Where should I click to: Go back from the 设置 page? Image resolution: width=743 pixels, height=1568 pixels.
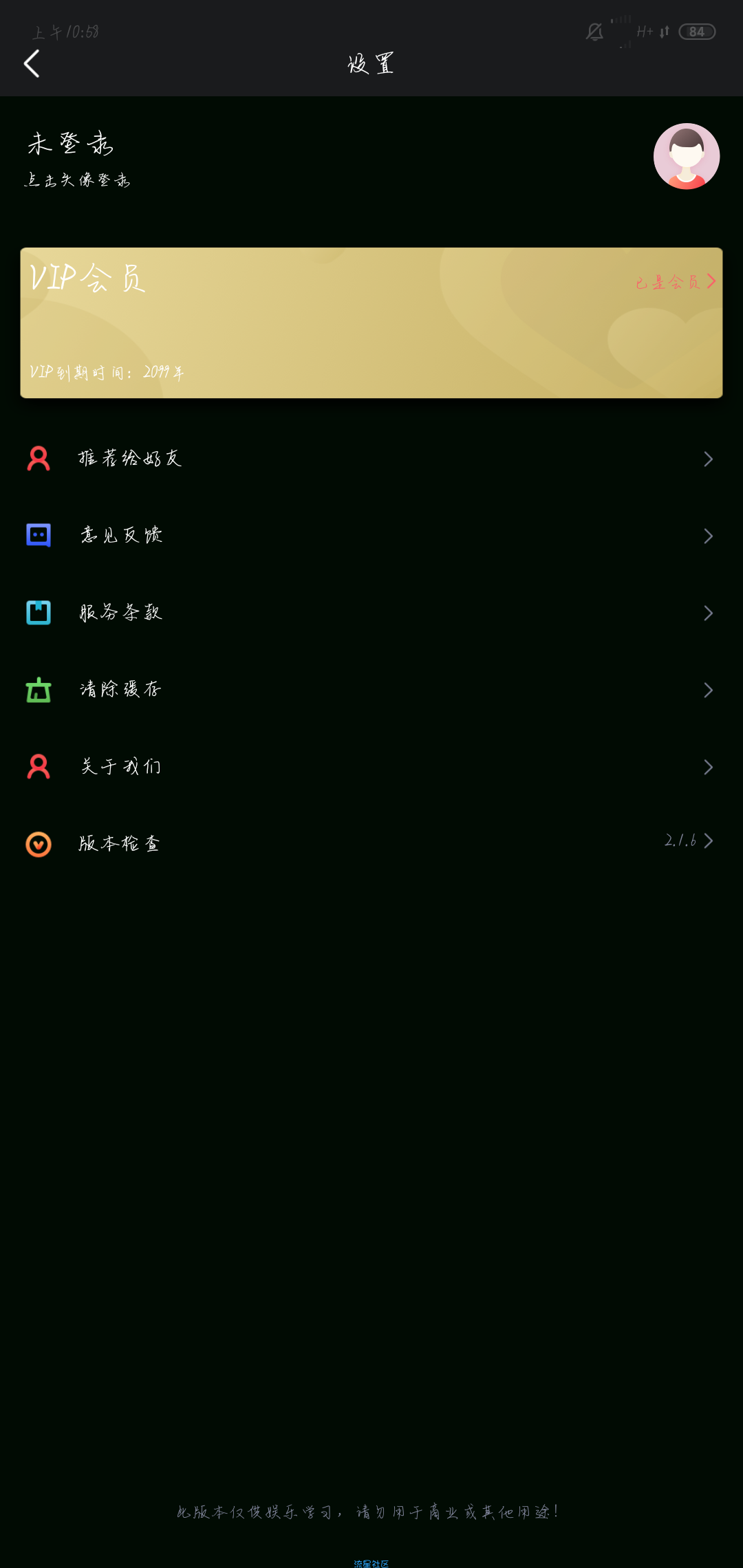coord(32,64)
